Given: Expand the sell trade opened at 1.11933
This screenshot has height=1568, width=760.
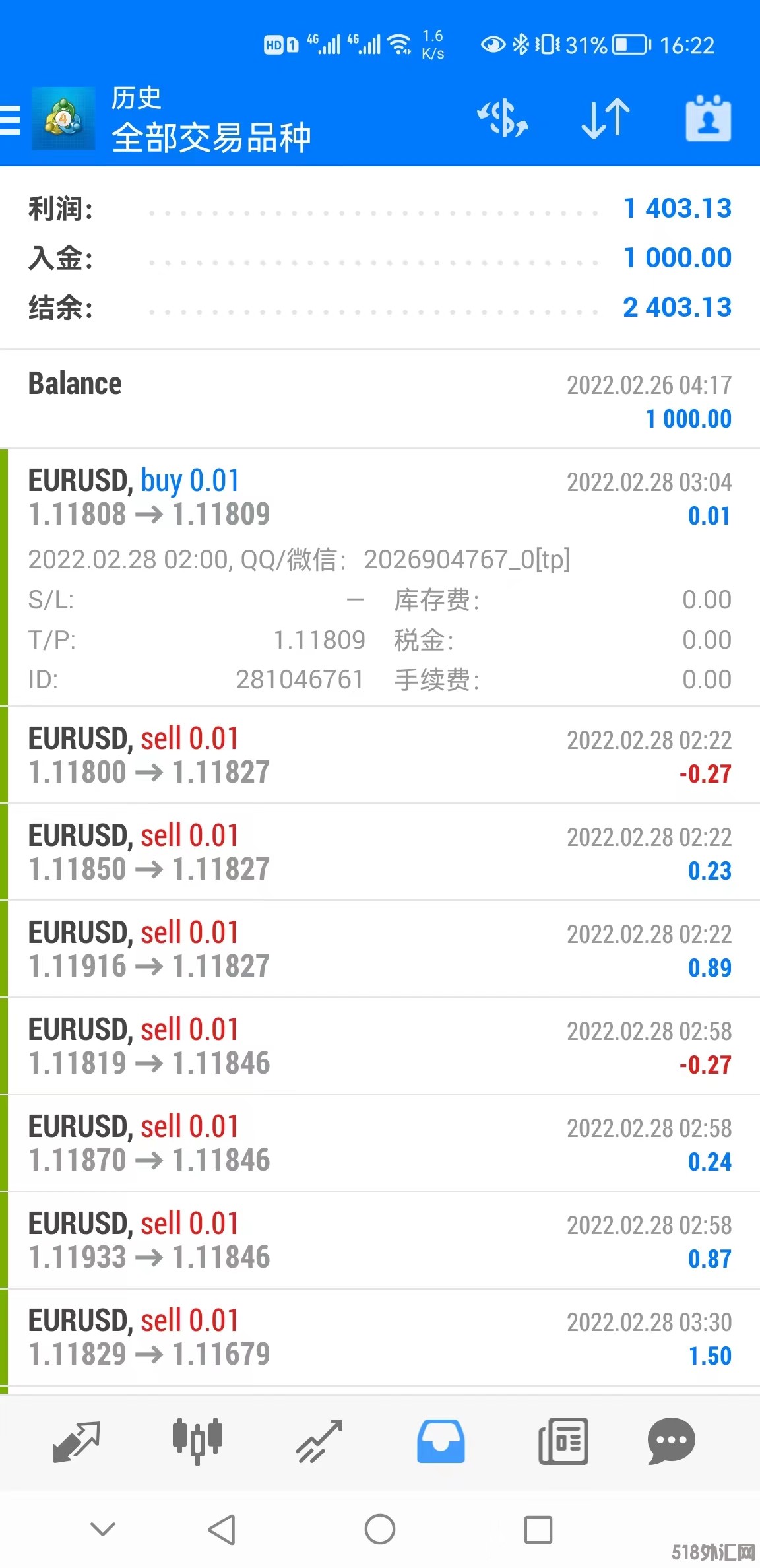Looking at the screenshot, I should point(380,1241).
